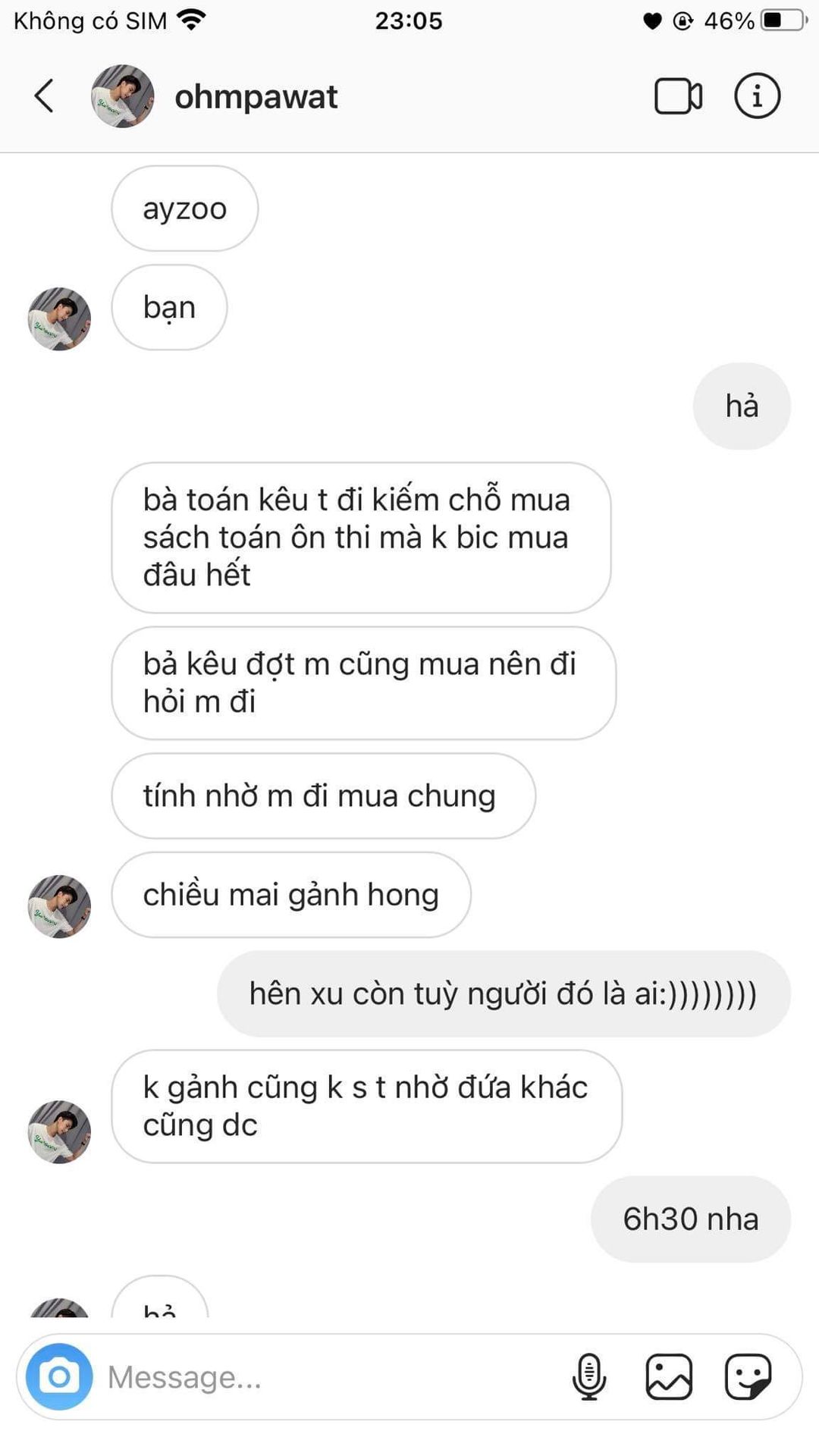Tap the Message text field
This screenshot has height=1456, width=819.
326,1377
